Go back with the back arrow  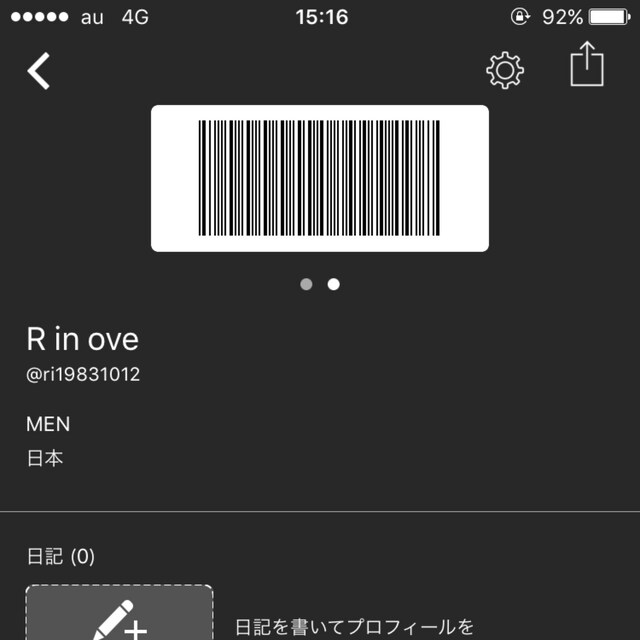click(x=39, y=71)
